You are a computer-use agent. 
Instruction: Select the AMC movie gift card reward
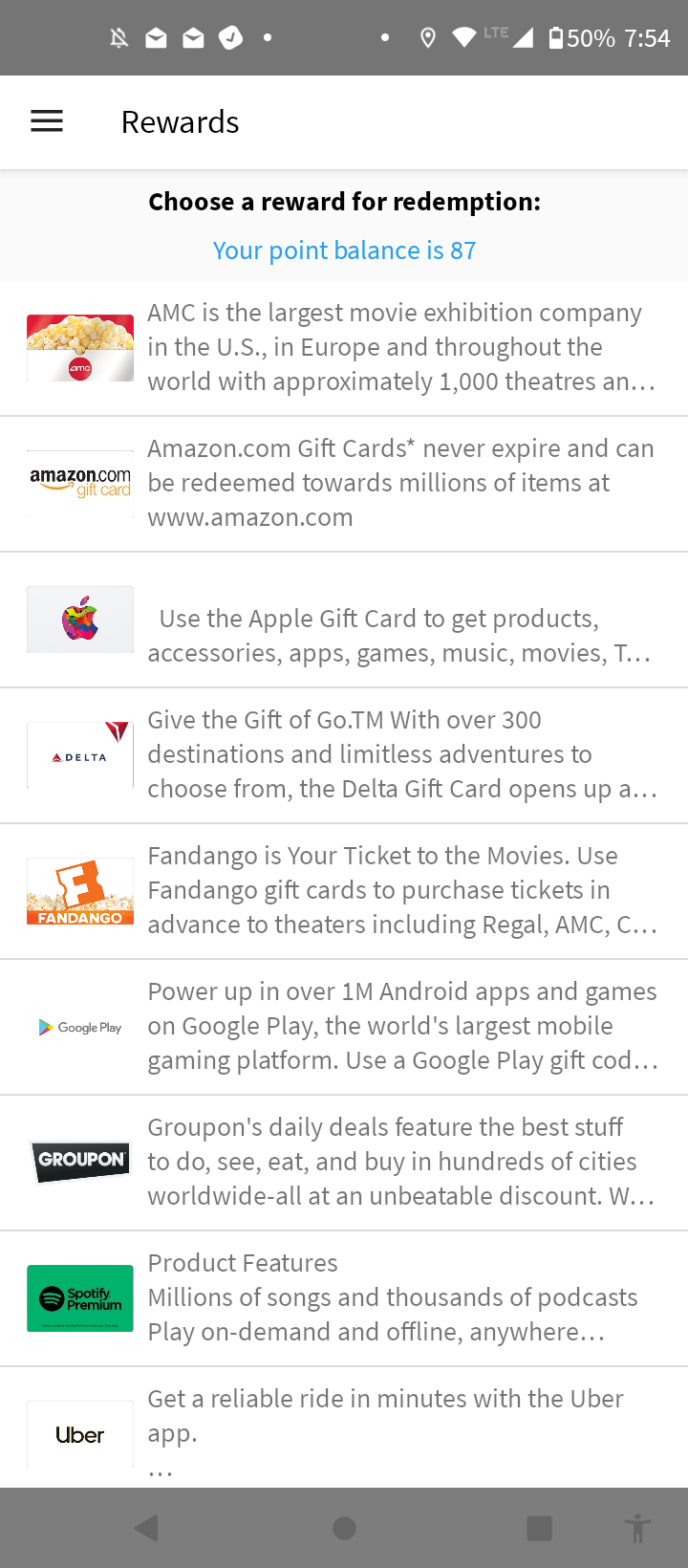[344, 348]
